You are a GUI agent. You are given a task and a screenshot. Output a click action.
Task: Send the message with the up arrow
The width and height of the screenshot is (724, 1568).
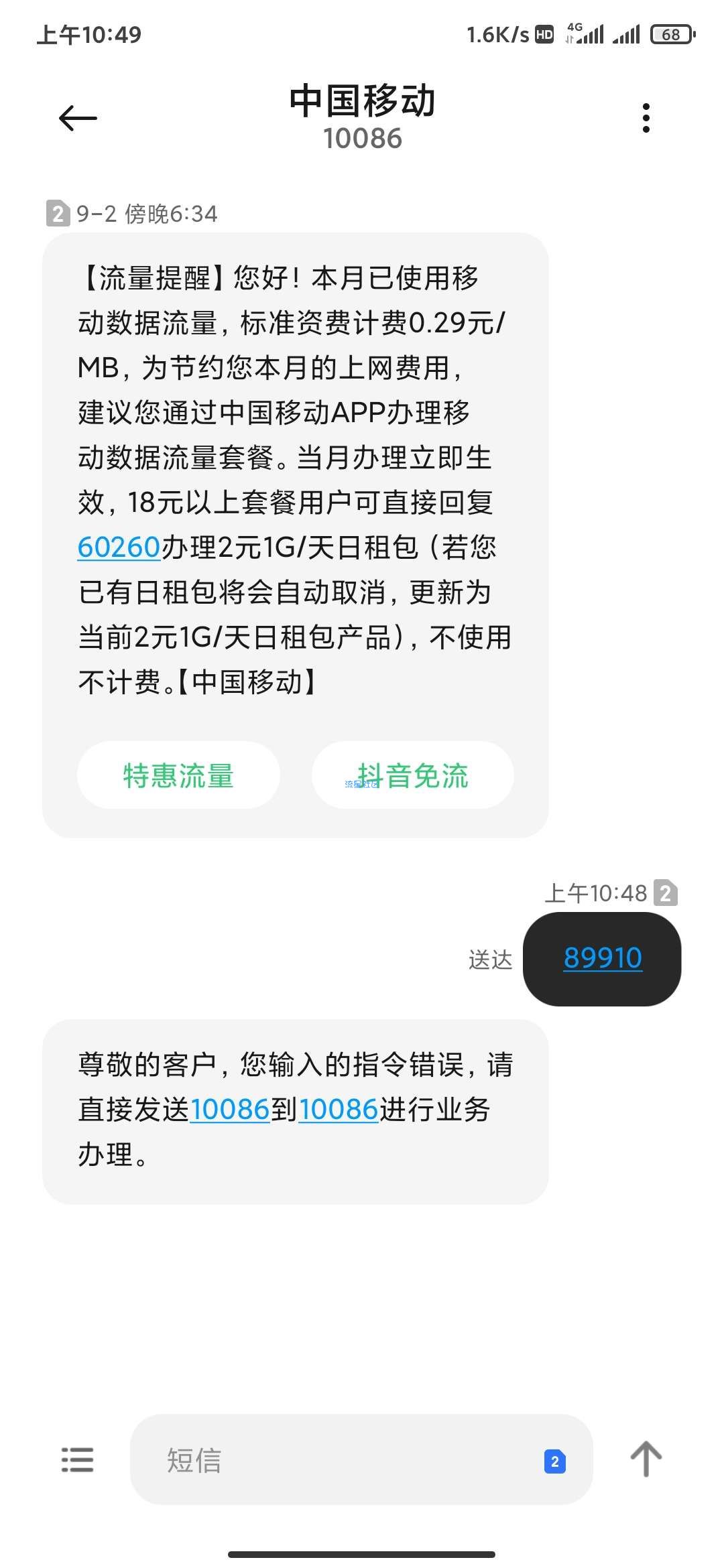[x=646, y=1459]
